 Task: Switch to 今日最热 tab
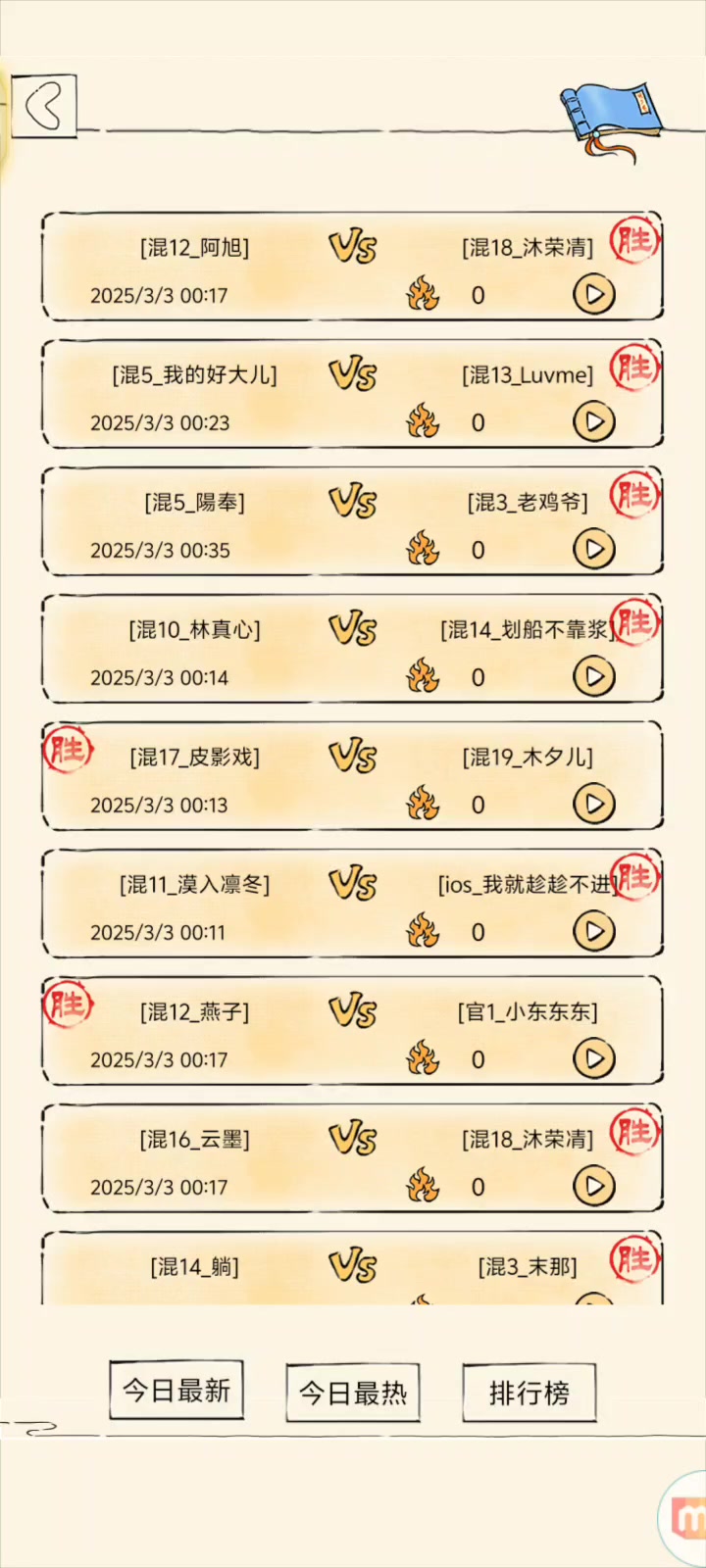click(353, 1393)
